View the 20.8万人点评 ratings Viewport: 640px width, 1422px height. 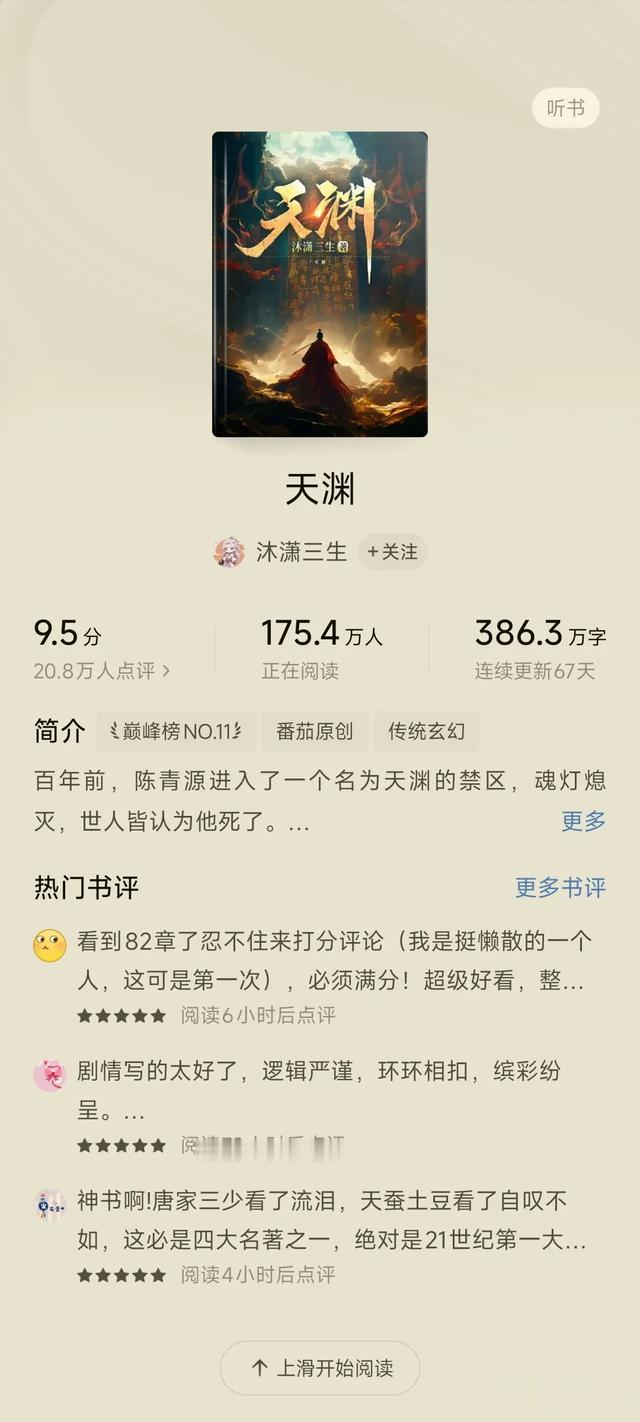point(102,671)
